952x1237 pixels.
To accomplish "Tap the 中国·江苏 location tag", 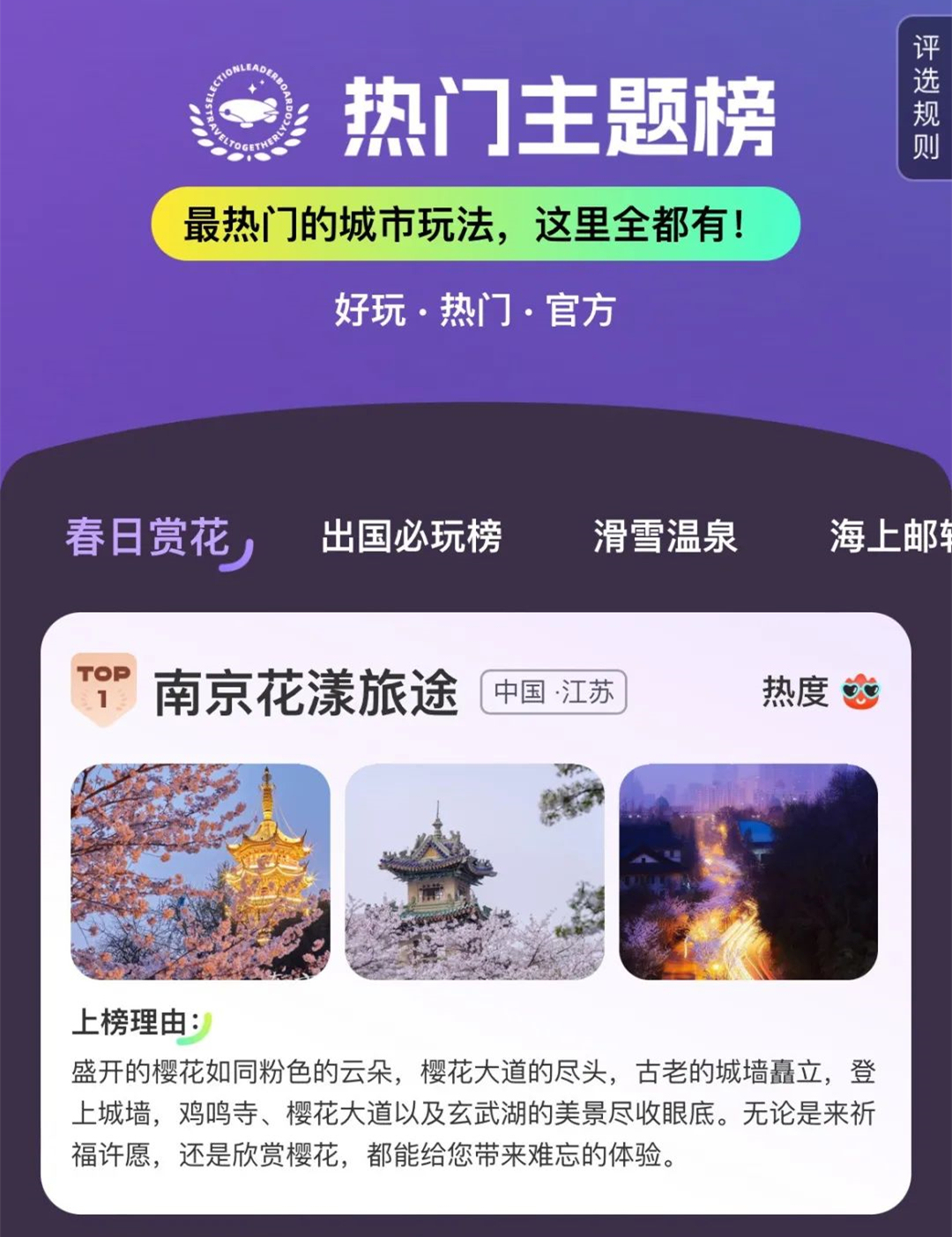I will pyautogui.click(x=554, y=692).
